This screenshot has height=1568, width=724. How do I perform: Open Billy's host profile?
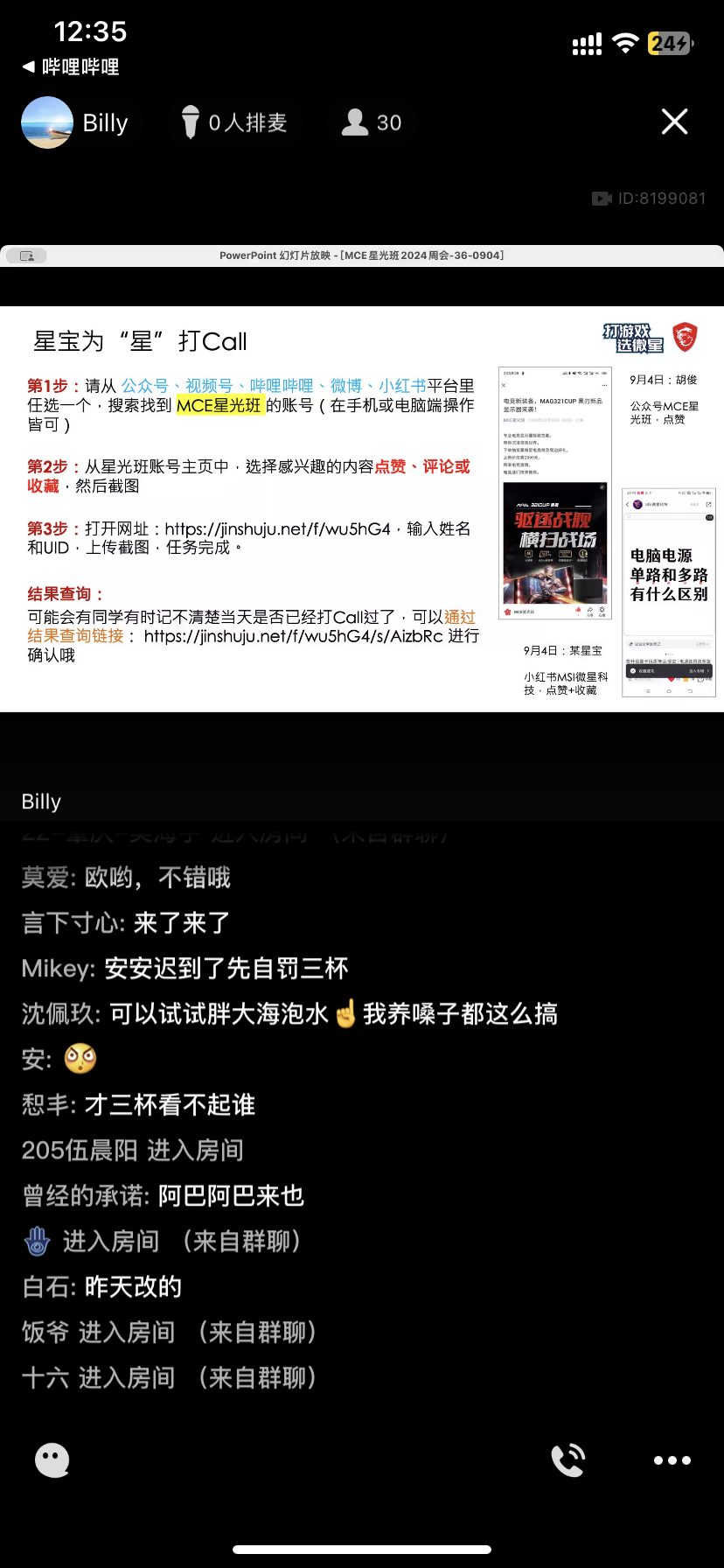click(76, 122)
